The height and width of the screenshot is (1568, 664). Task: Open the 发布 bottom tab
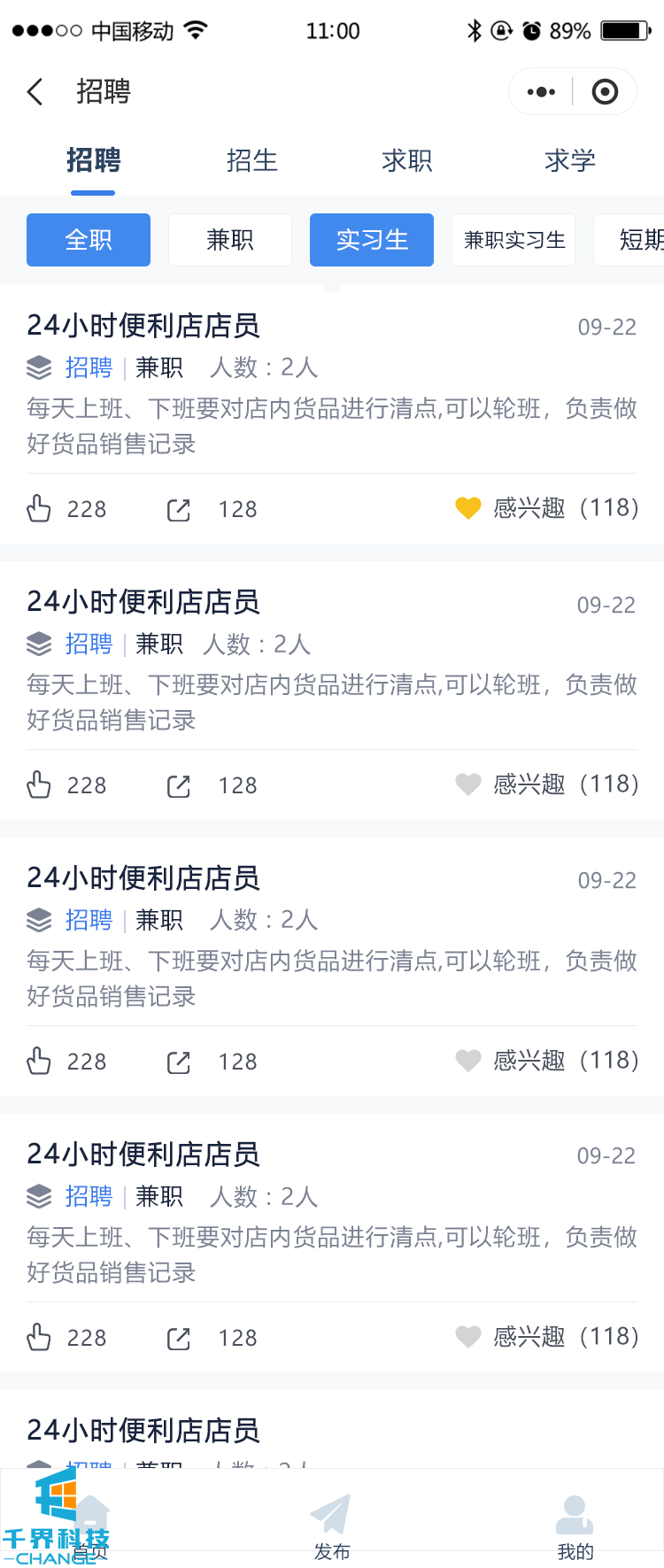click(x=332, y=1526)
